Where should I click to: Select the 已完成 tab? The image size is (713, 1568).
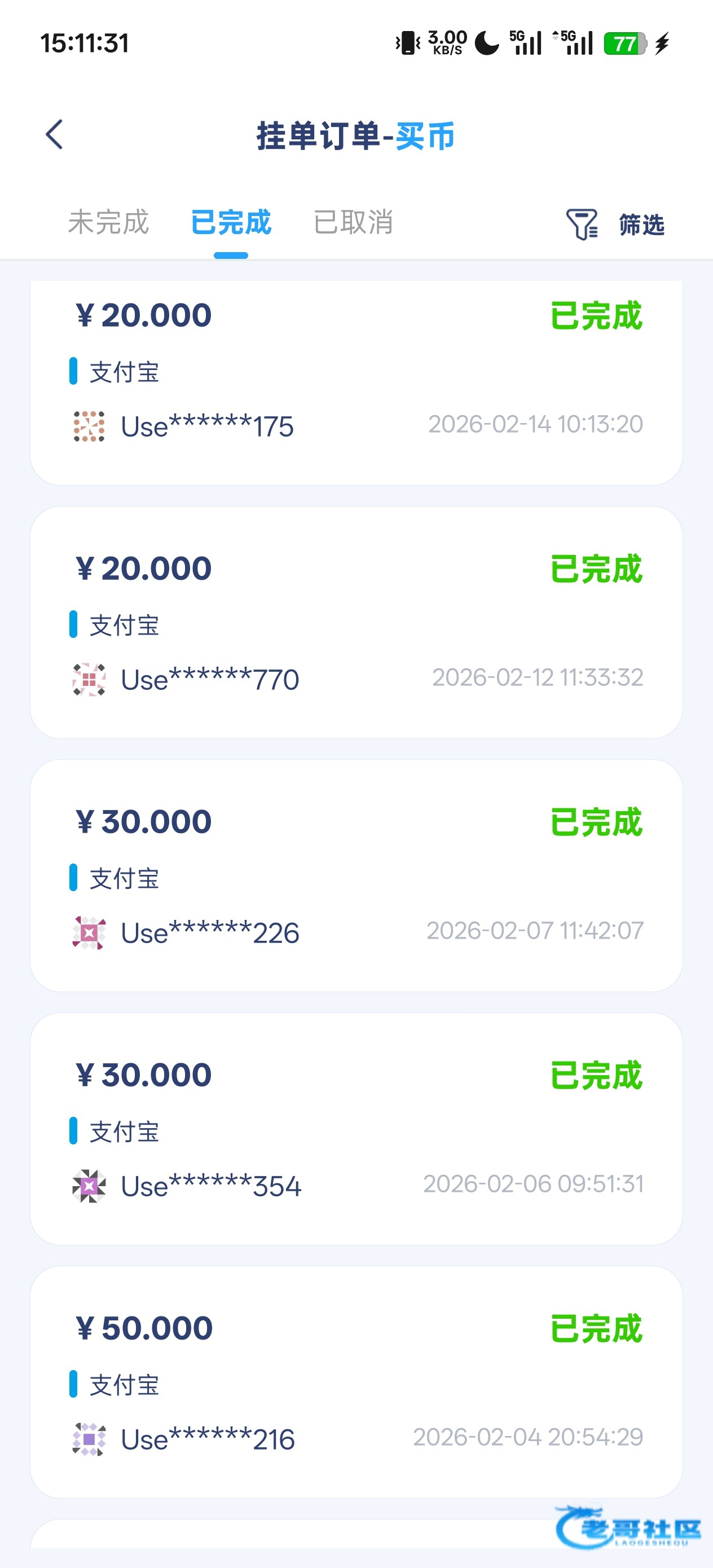click(x=231, y=222)
